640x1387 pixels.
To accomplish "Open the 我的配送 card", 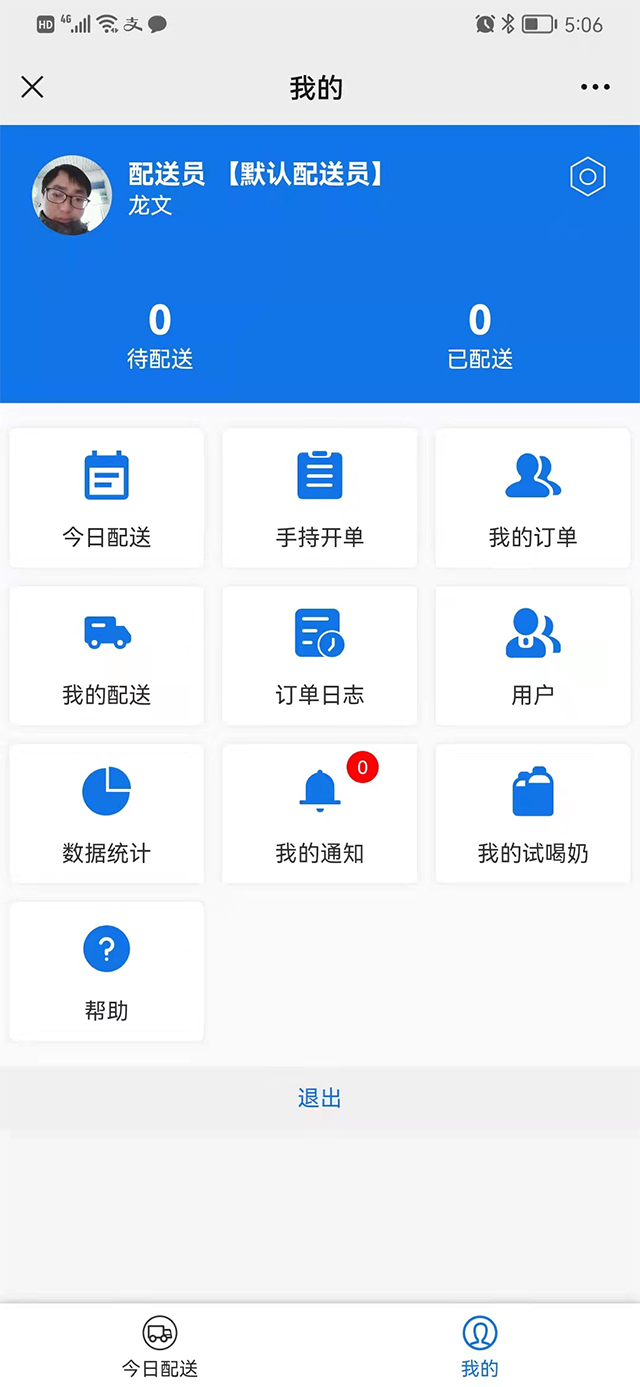I will coord(107,655).
